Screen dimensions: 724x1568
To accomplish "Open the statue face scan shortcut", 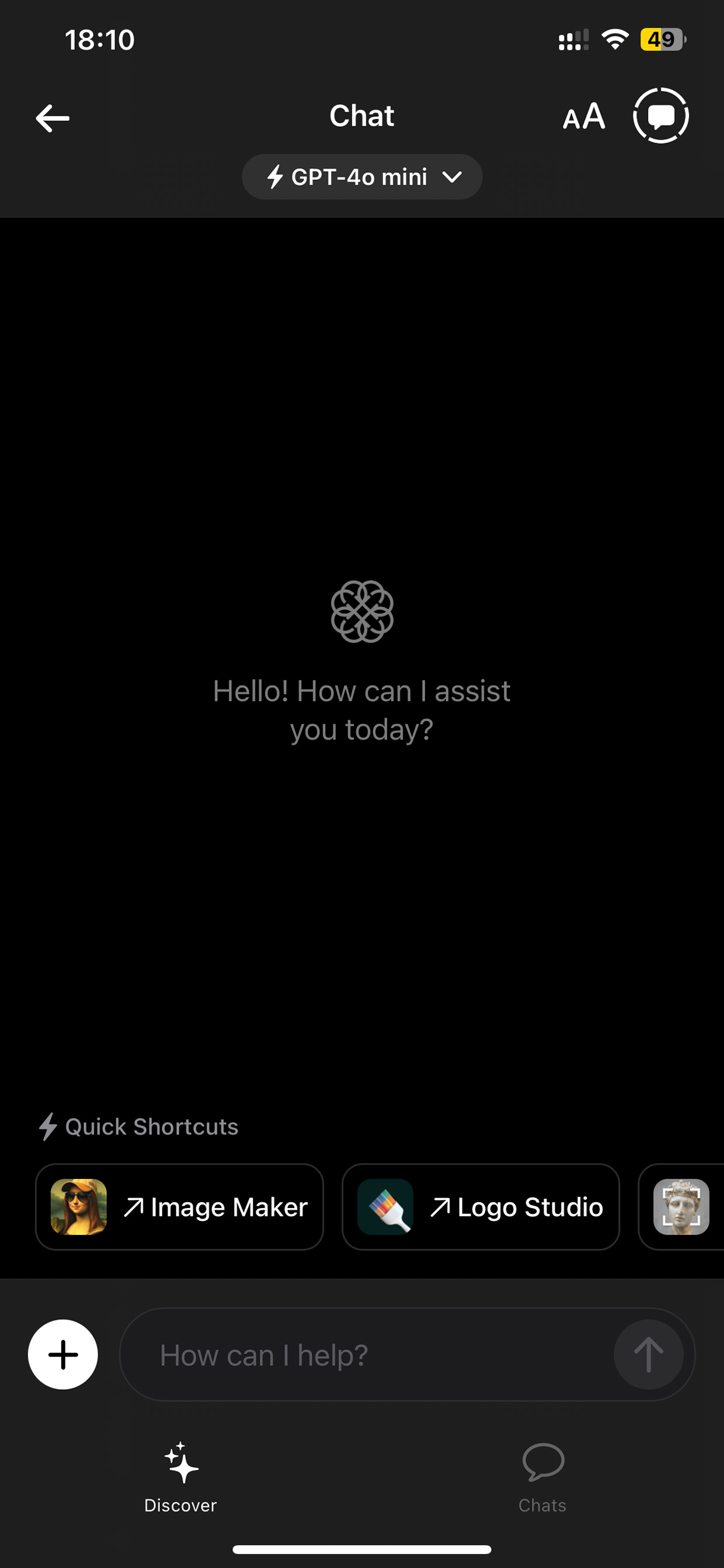I will (681, 1207).
